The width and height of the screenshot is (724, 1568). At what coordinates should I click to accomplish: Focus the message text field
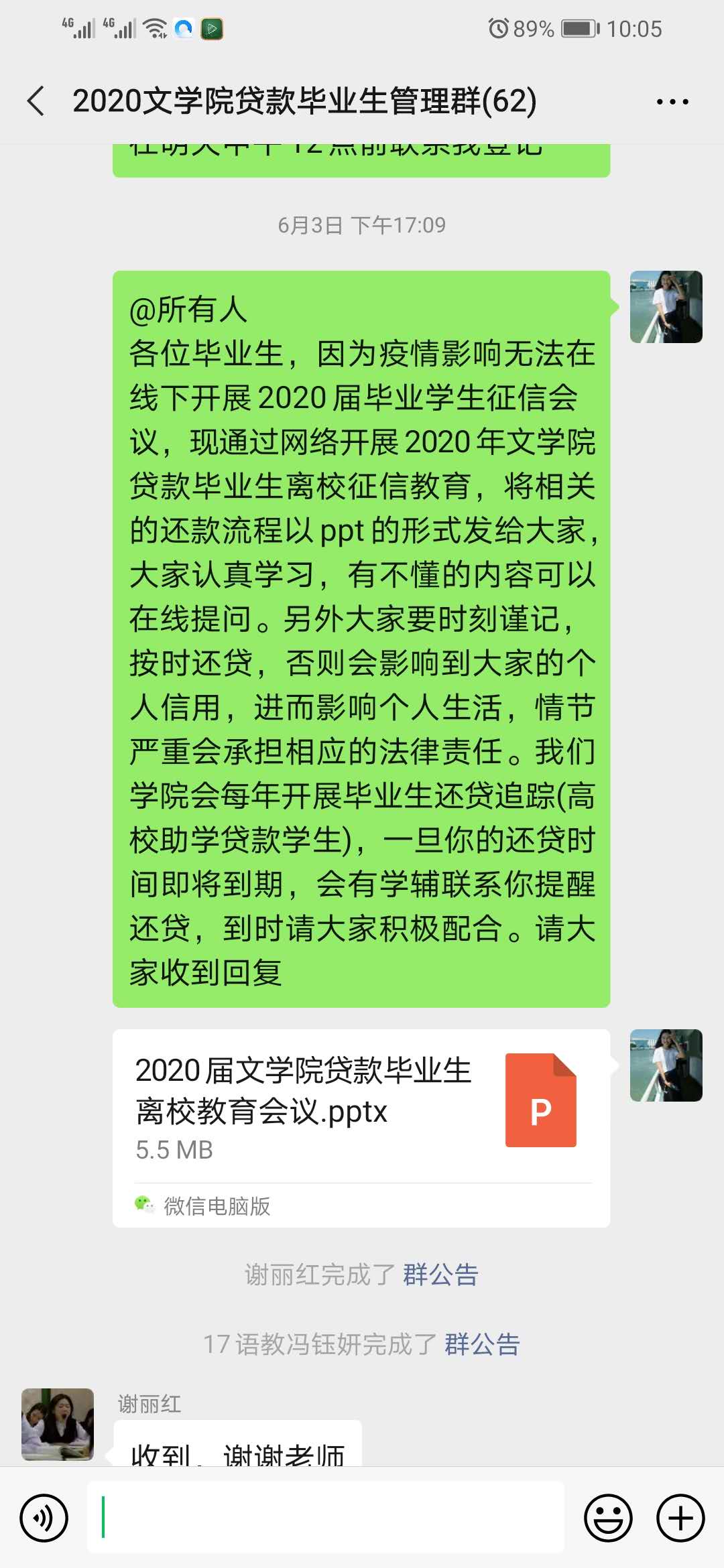(326, 1518)
